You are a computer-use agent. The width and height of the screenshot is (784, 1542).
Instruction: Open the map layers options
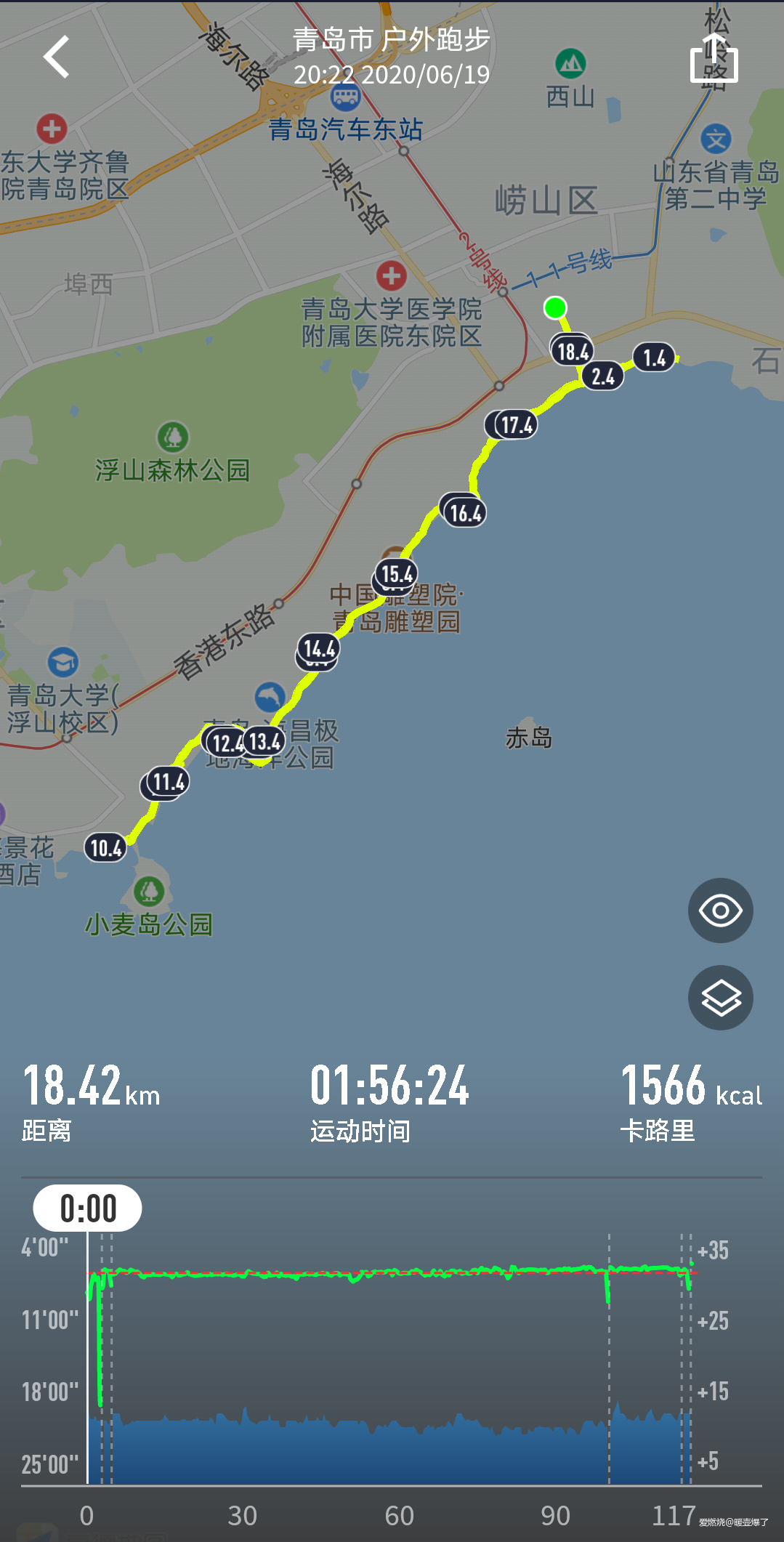[720, 998]
